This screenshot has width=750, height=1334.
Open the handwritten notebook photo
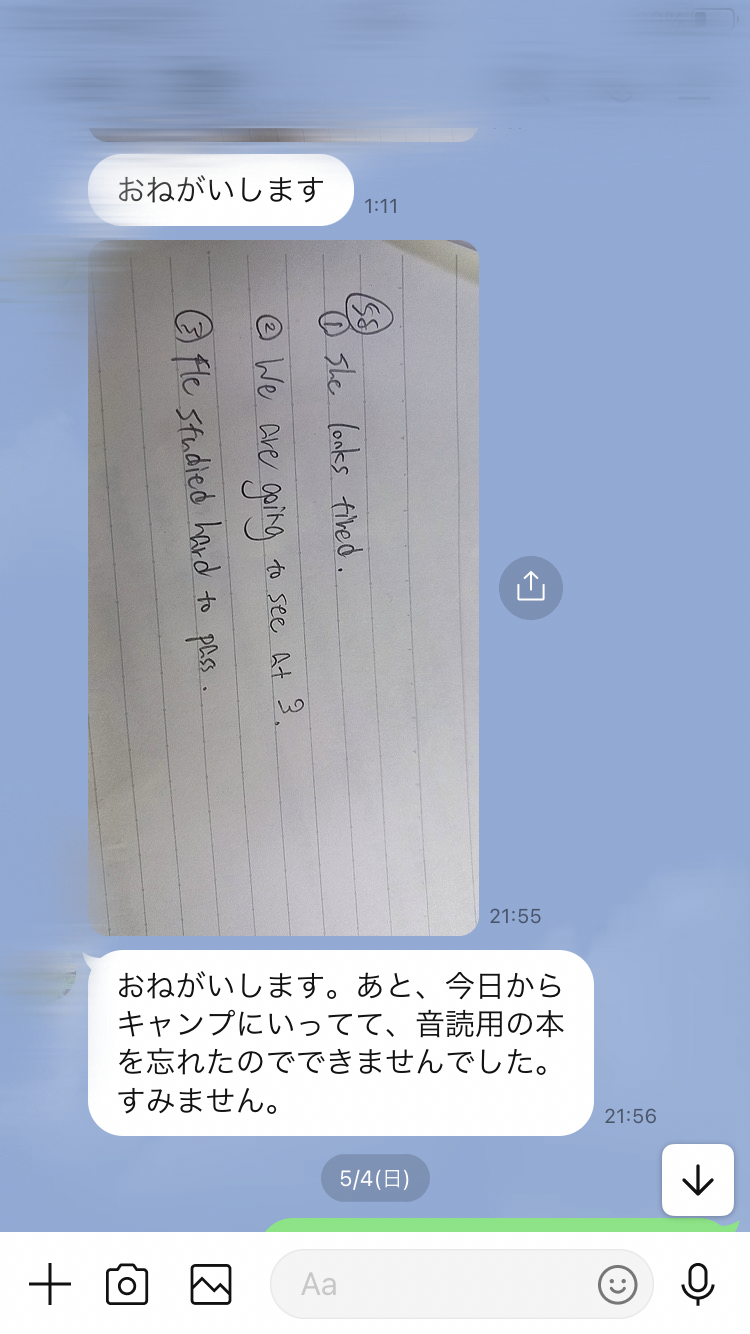pos(284,588)
